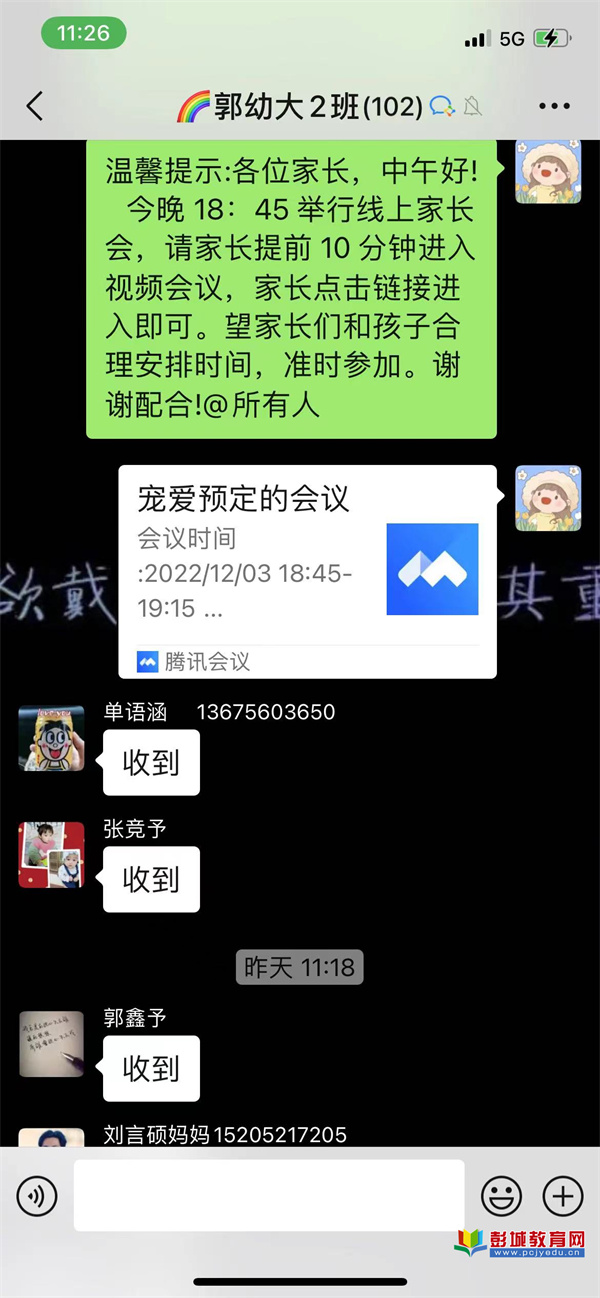Open the emoji picker
This screenshot has height=1298, width=600.
coord(501,1195)
